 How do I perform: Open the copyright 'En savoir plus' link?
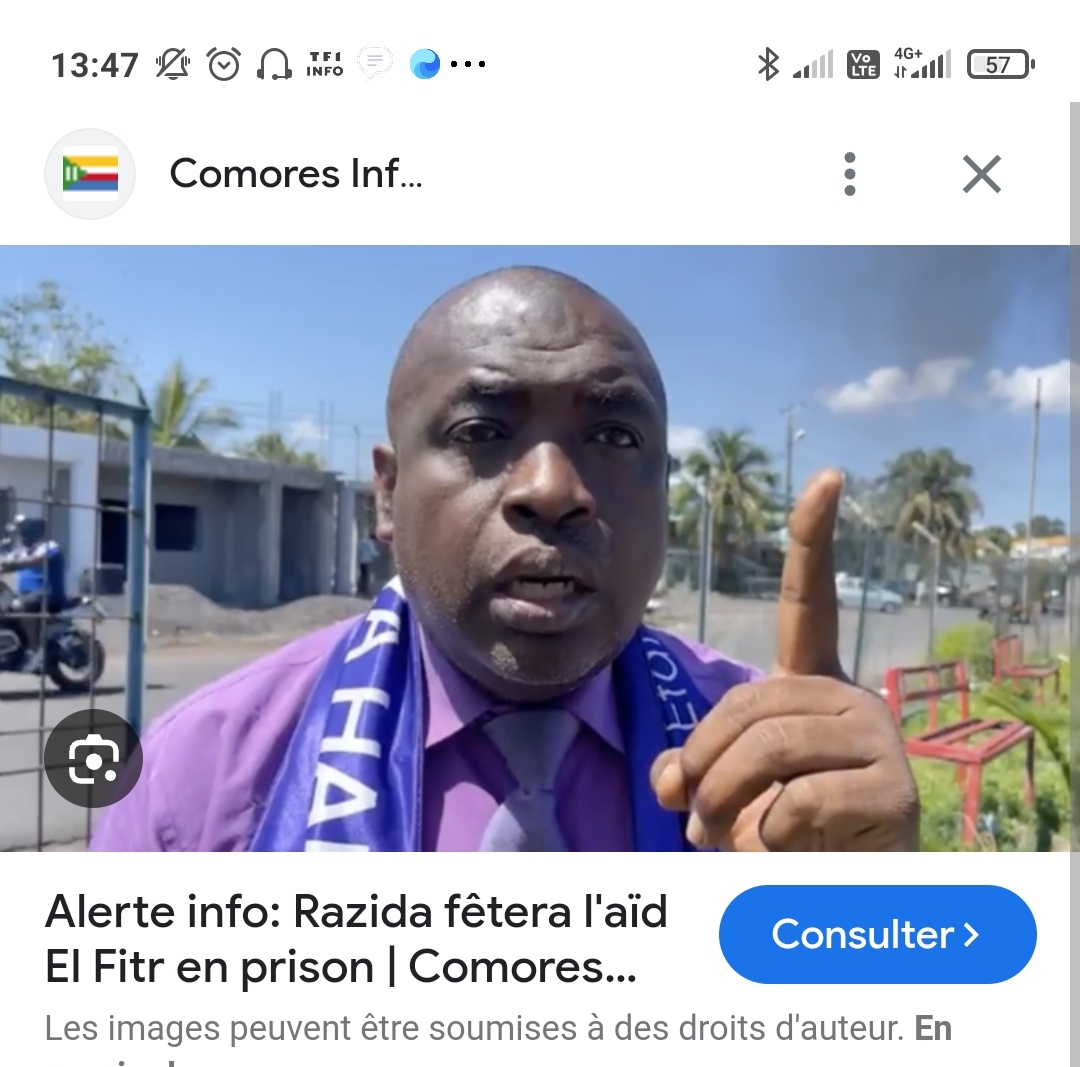point(933,1029)
